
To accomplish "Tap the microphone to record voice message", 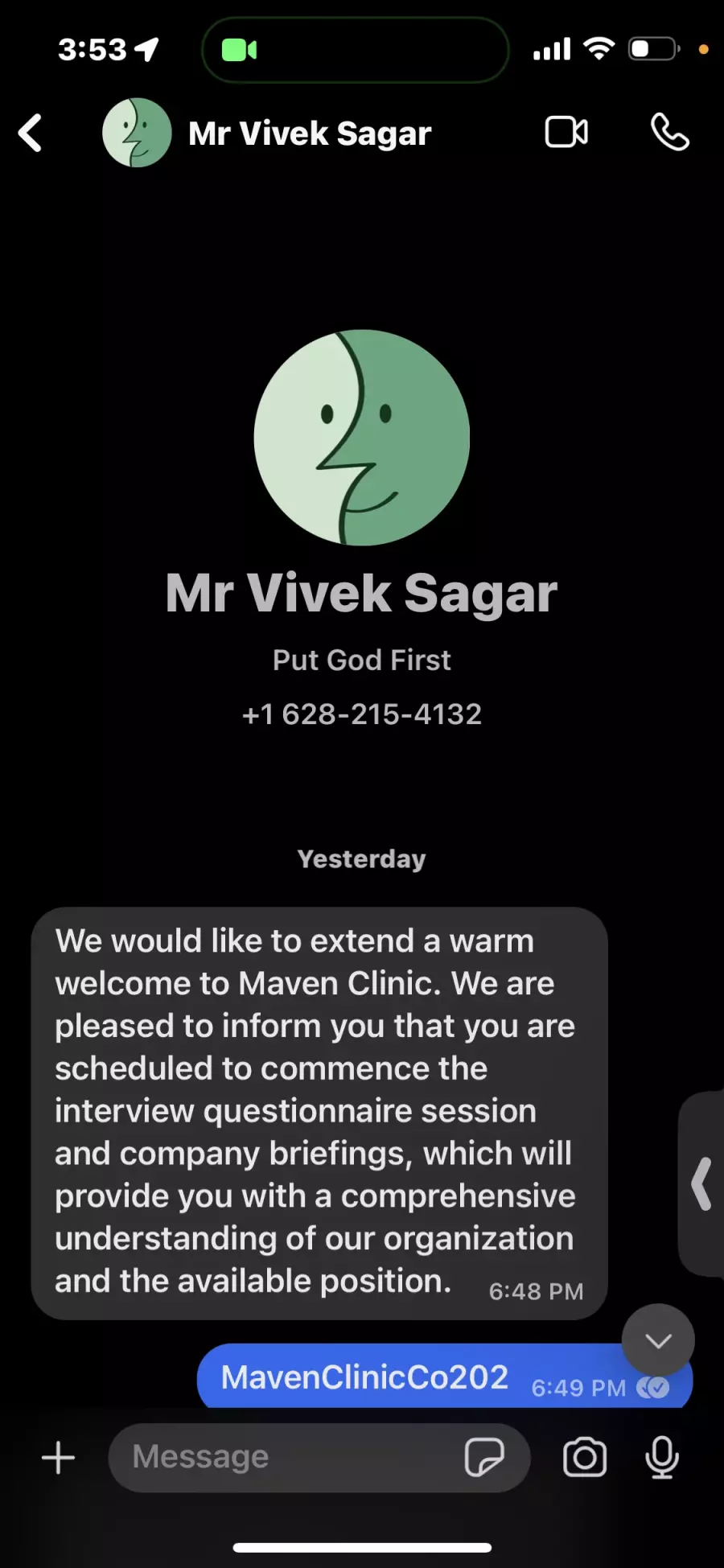I will pyautogui.click(x=662, y=1458).
